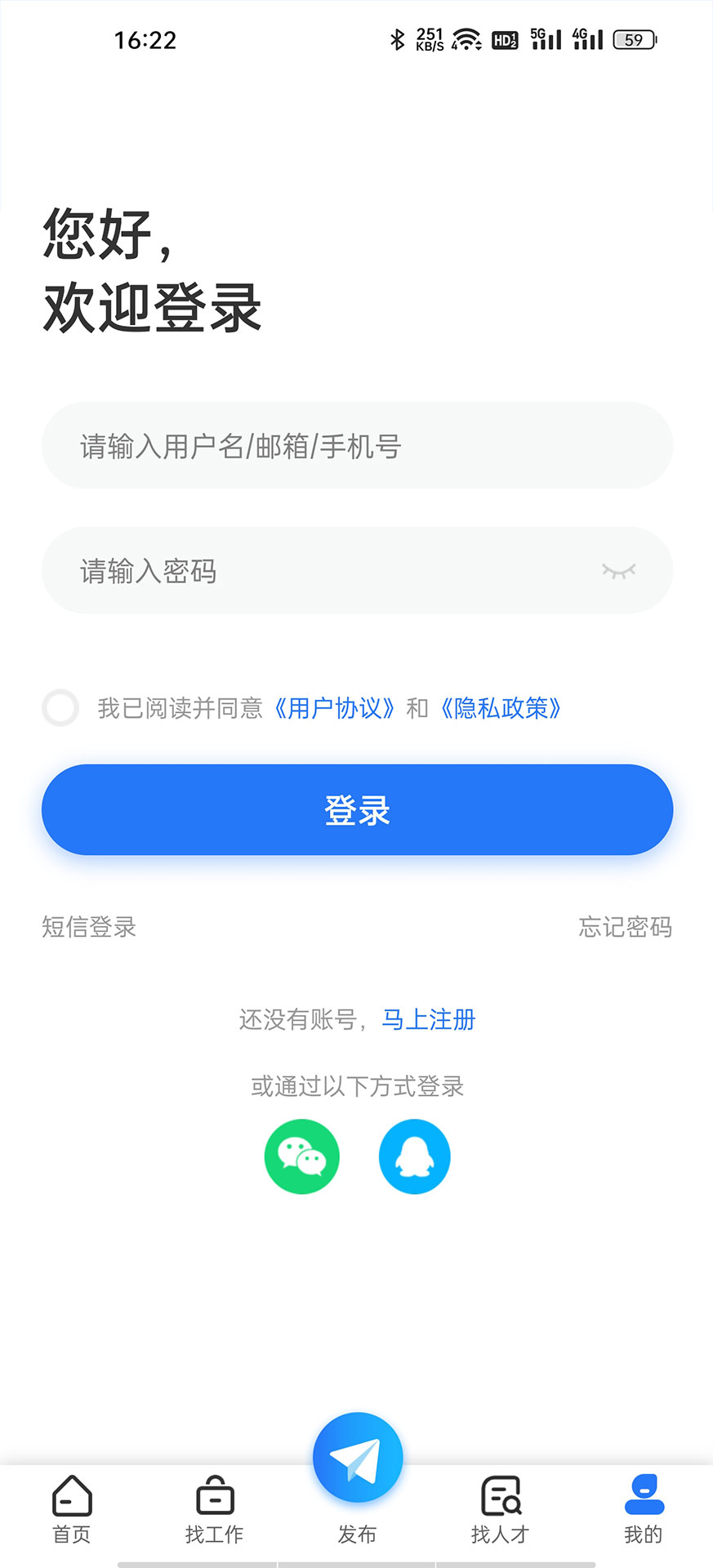The image size is (713, 1568).
Task: Log in with the QQ icon
Action: [x=414, y=1156]
